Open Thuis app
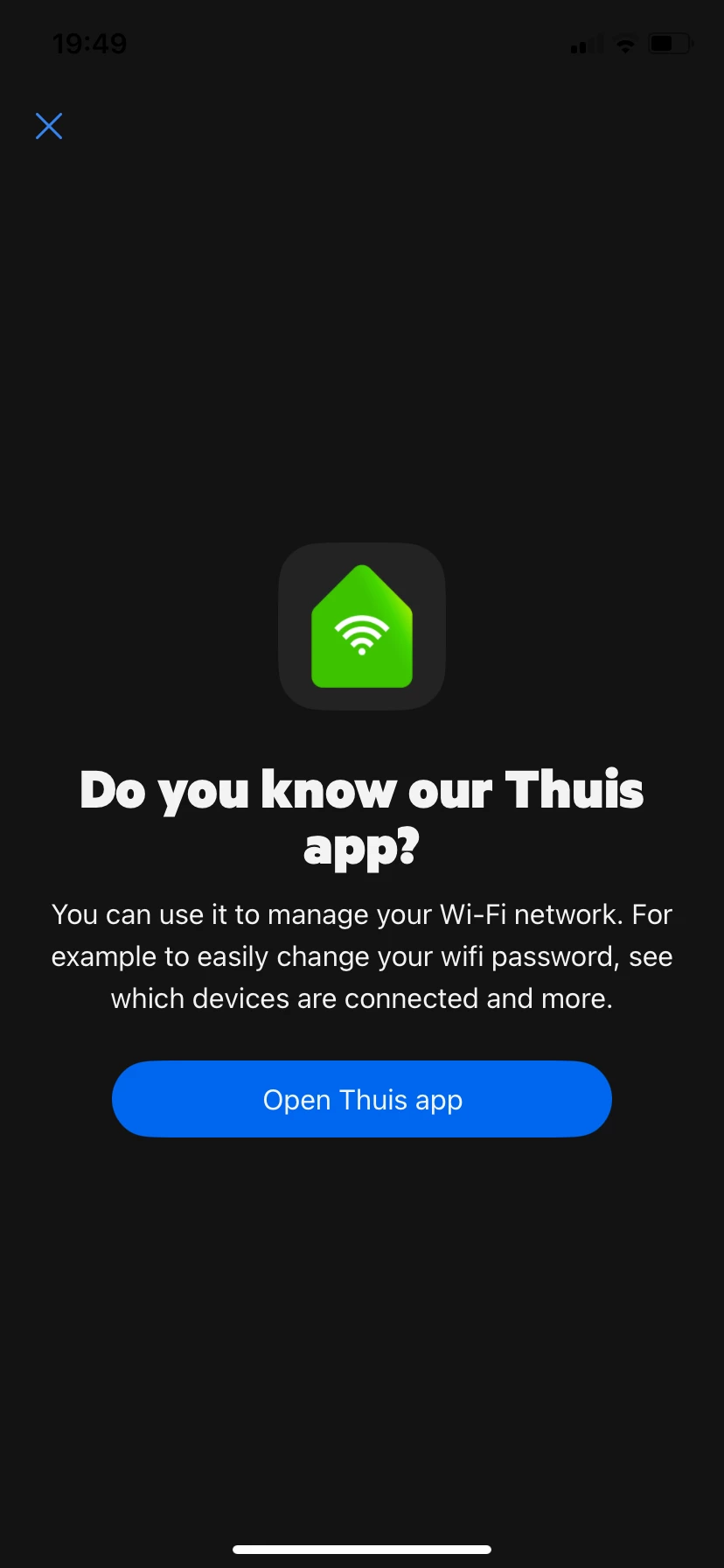The height and width of the screenshot is (1568, 724). pyautogui.click(x=362, y=1099)
